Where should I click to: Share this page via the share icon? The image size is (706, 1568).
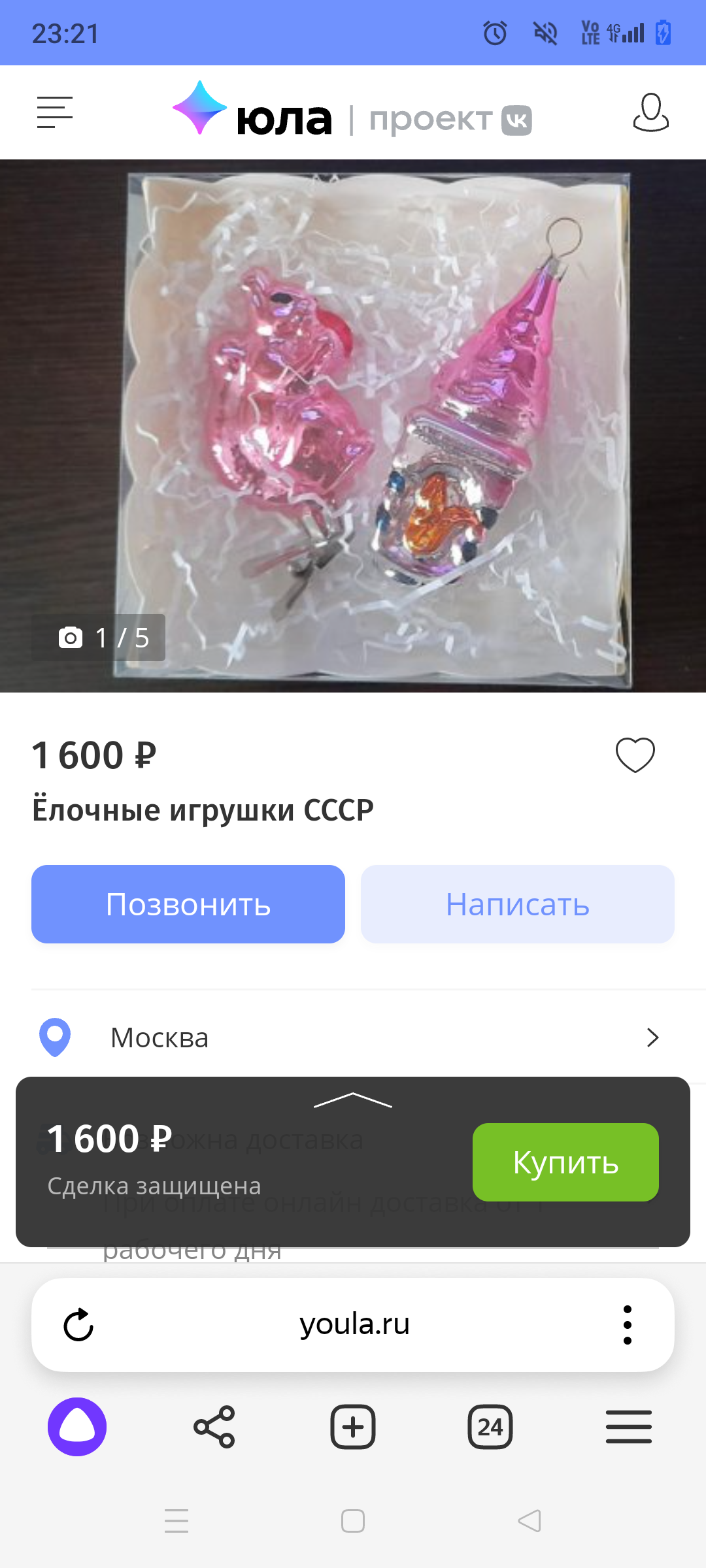pos(214,1427)
